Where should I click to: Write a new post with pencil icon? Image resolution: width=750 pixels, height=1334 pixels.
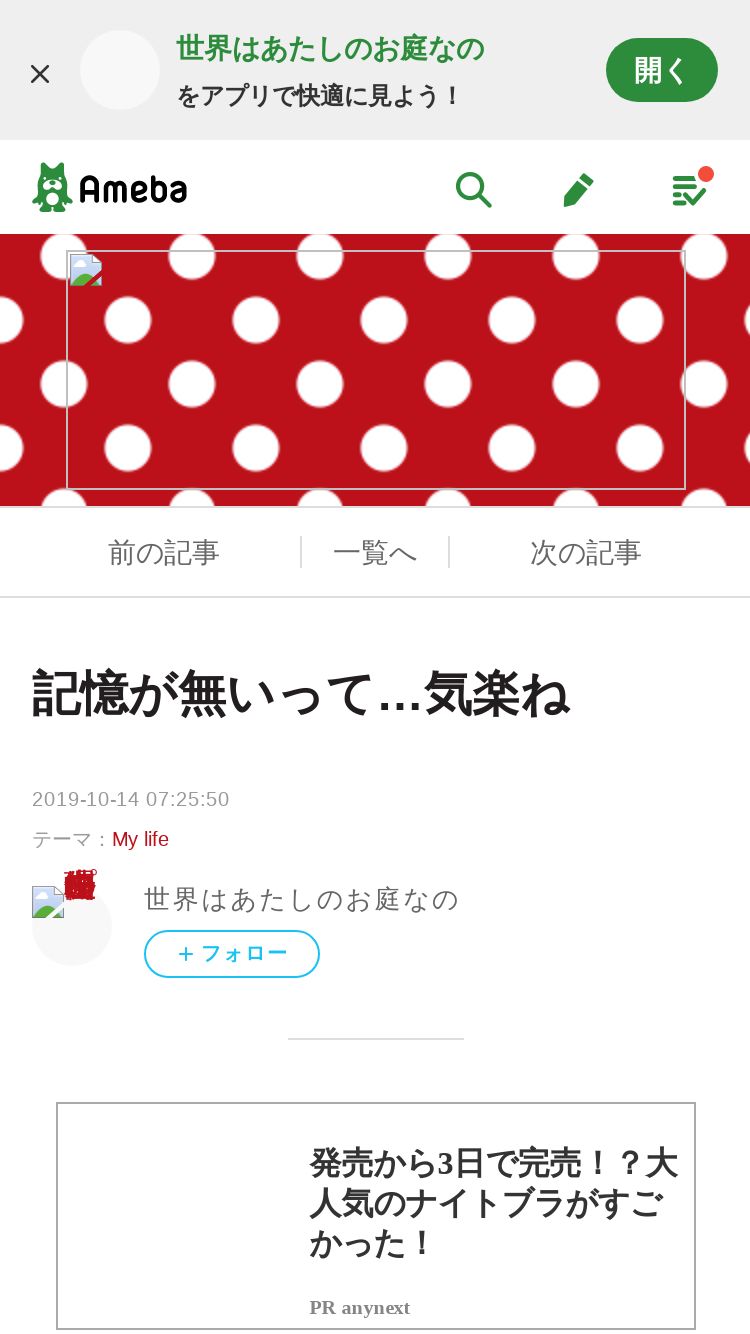click(578, 189)
